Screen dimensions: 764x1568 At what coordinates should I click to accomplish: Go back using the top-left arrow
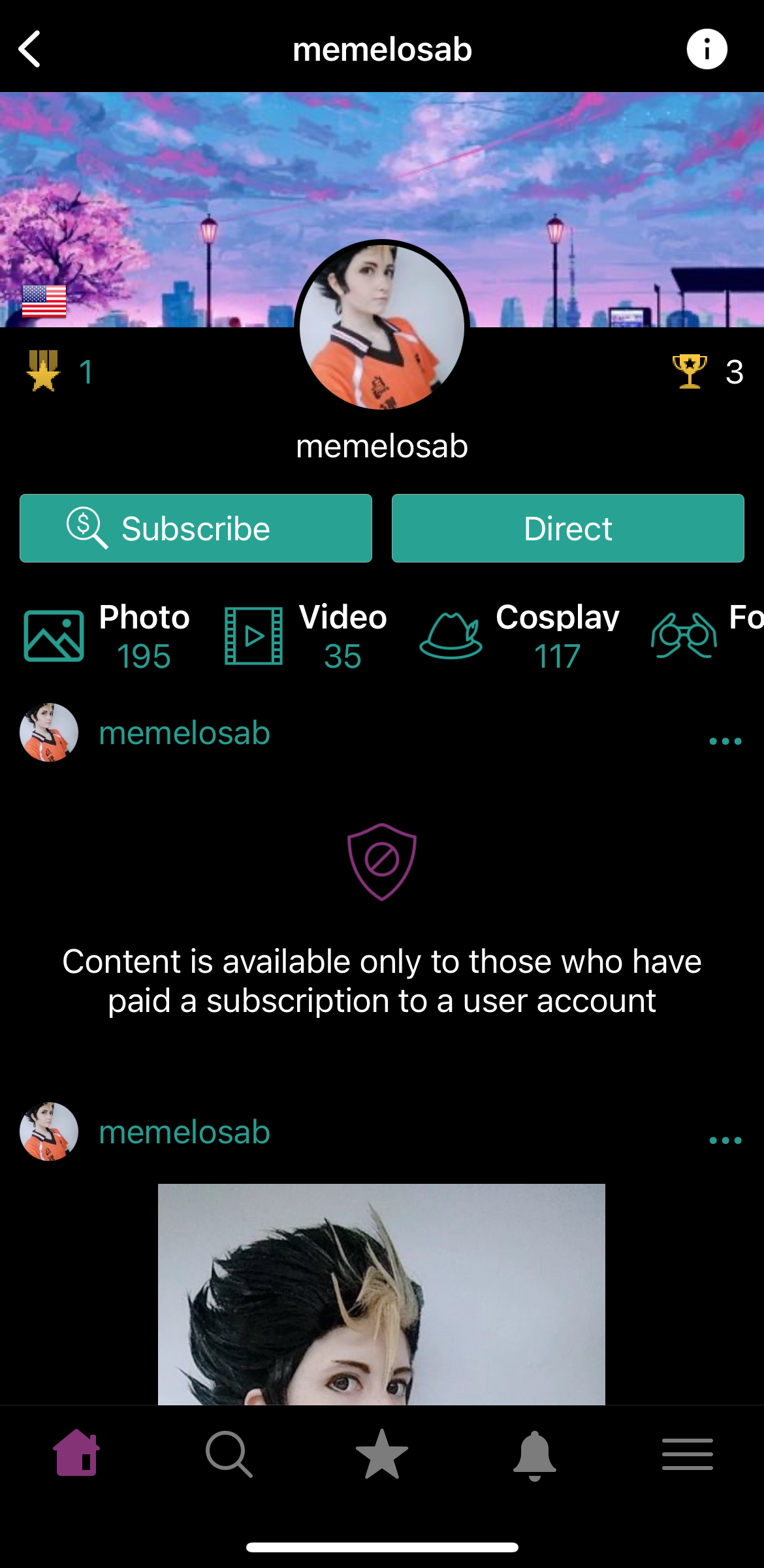coord(30,49)
